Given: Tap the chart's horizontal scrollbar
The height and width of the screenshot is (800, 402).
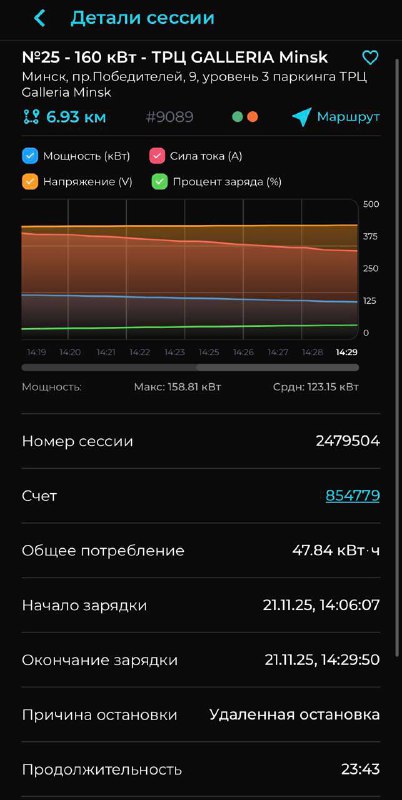Looking at the screenshot, I should [190, 367].
